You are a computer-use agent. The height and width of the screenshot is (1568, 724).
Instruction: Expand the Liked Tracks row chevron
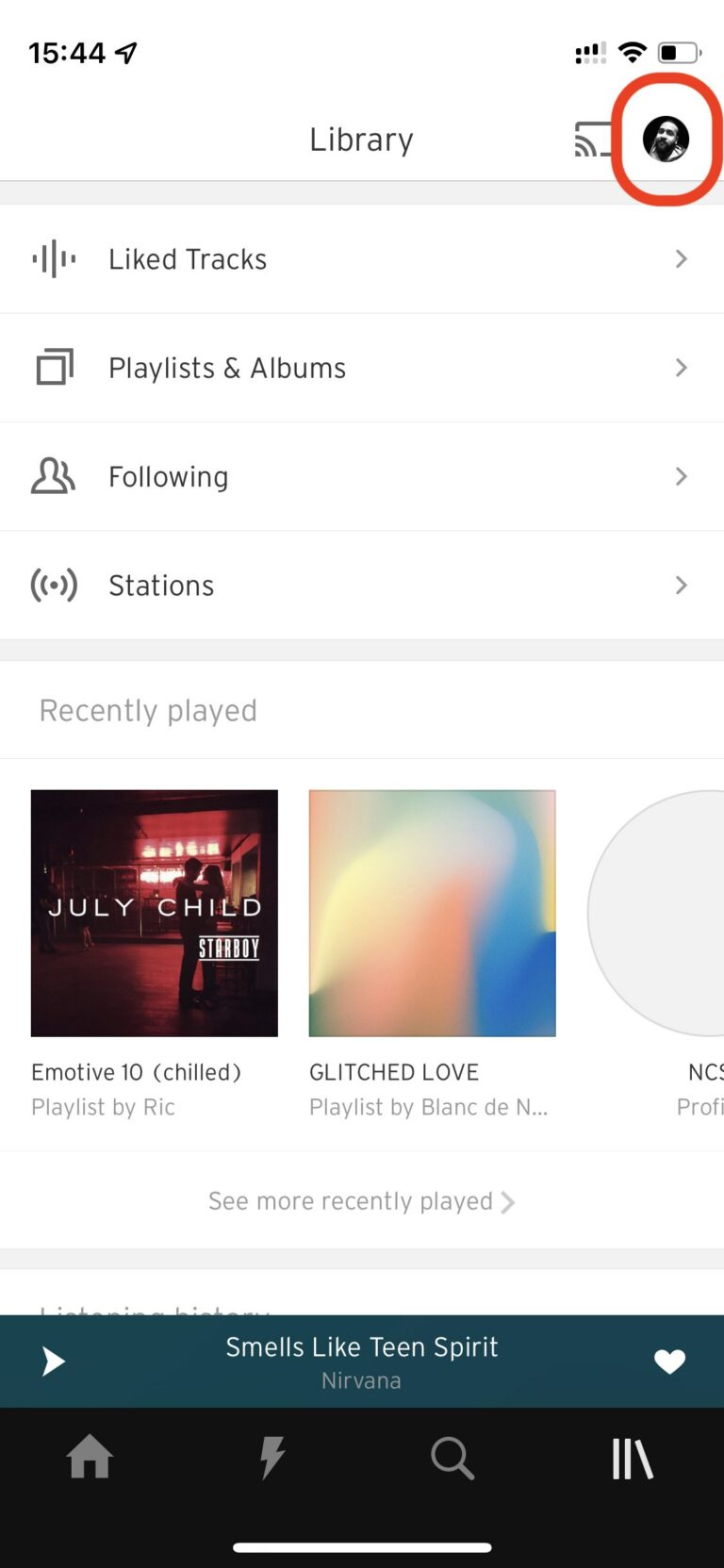pyautogui.click(x=681, y=258)
